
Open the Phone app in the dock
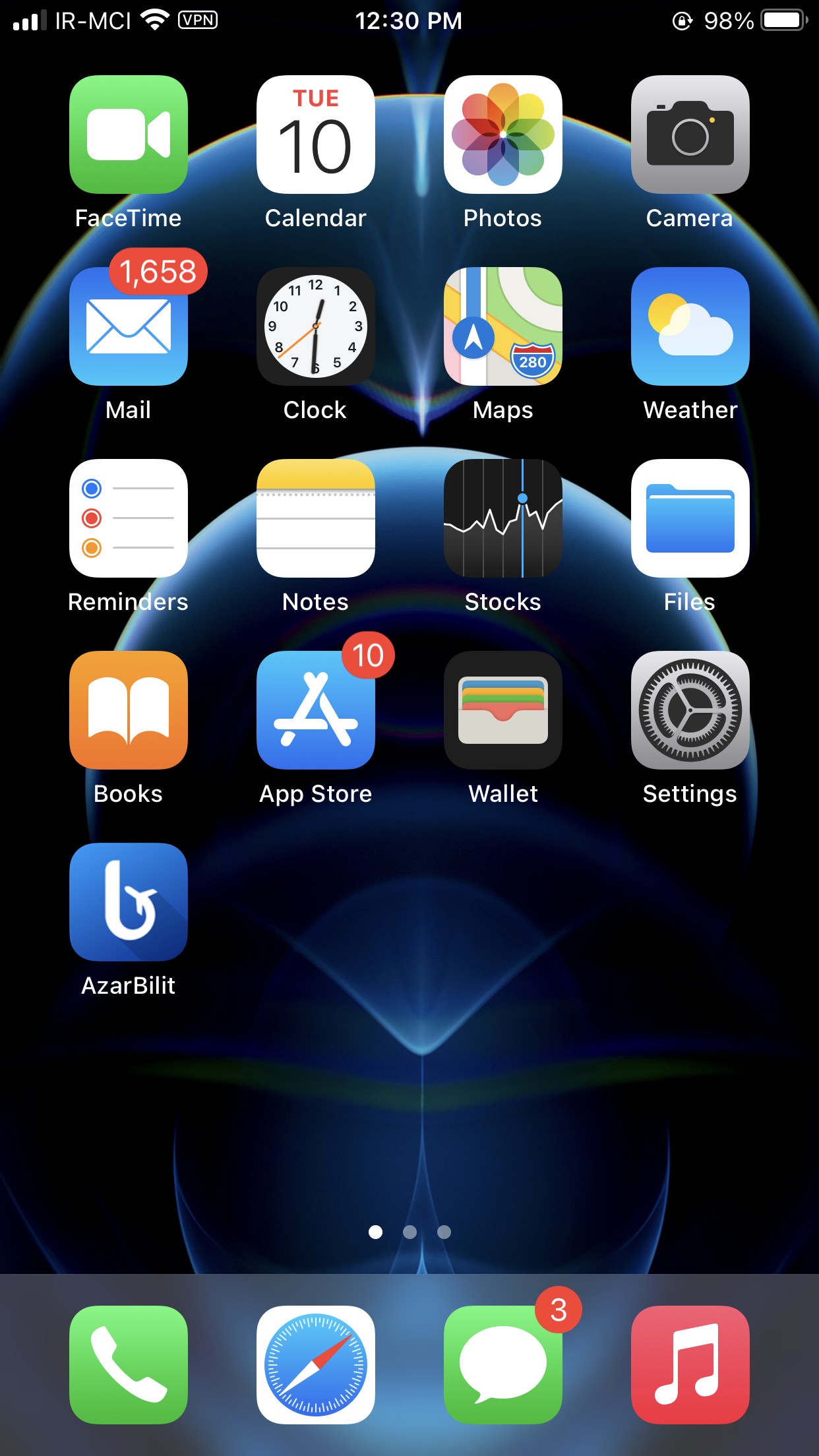(129, 1365)
